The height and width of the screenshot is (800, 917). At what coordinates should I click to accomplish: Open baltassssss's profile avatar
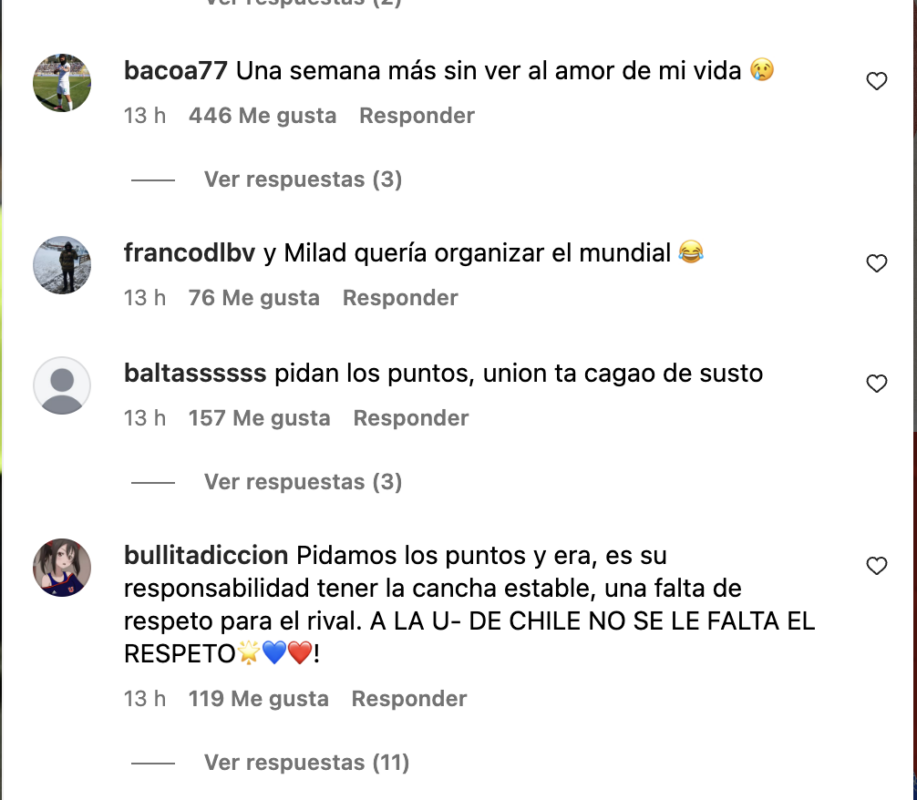(63, 385)
